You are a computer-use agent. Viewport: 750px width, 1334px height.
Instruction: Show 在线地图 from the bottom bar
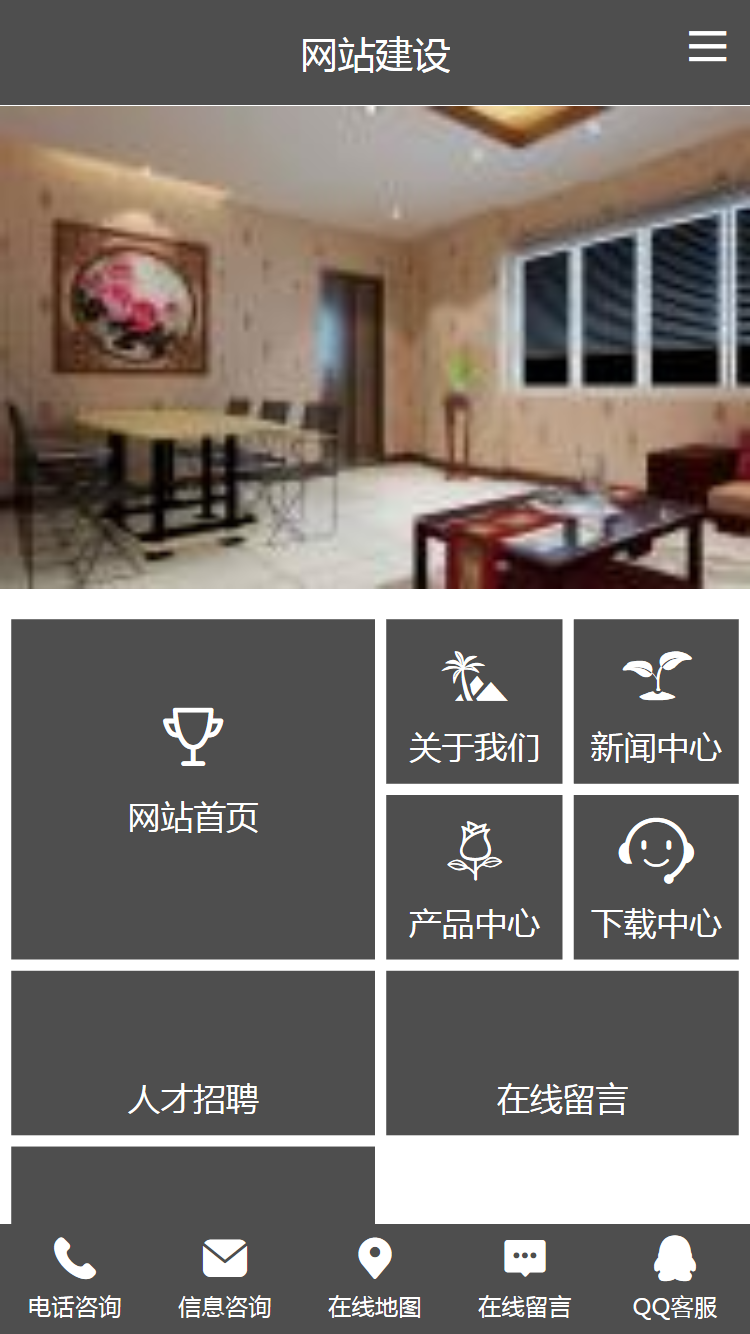375,1278
